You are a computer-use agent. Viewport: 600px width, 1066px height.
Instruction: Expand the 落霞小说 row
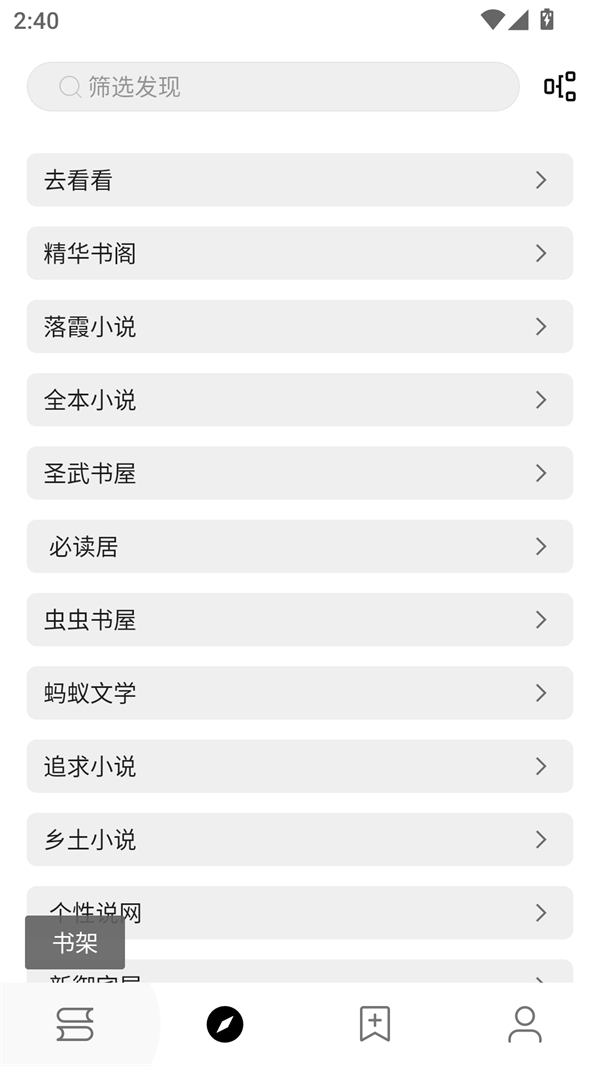click(x=299, y=327)
